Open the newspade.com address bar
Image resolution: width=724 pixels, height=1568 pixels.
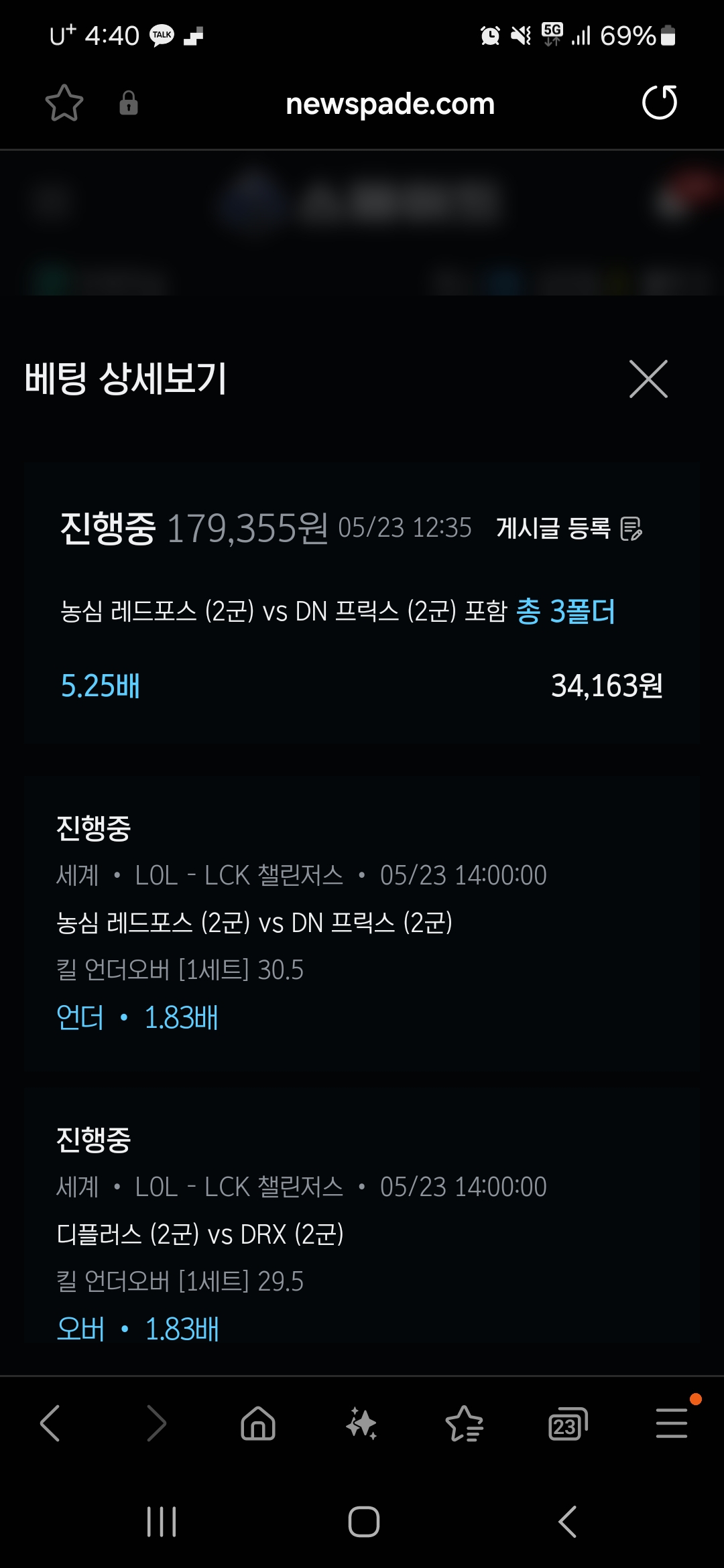click(389, 104)
